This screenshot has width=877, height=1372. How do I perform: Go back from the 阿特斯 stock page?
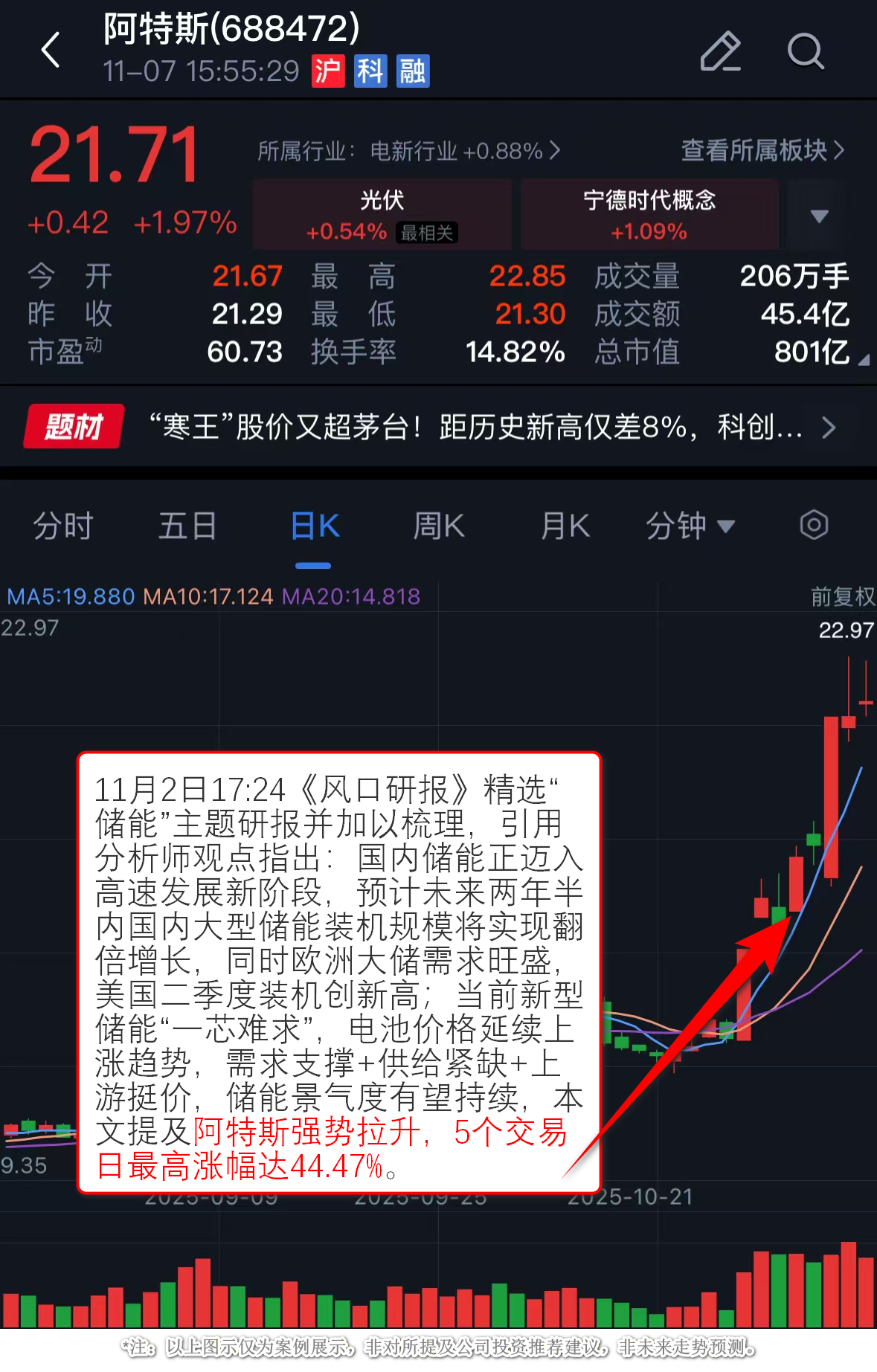51,51
